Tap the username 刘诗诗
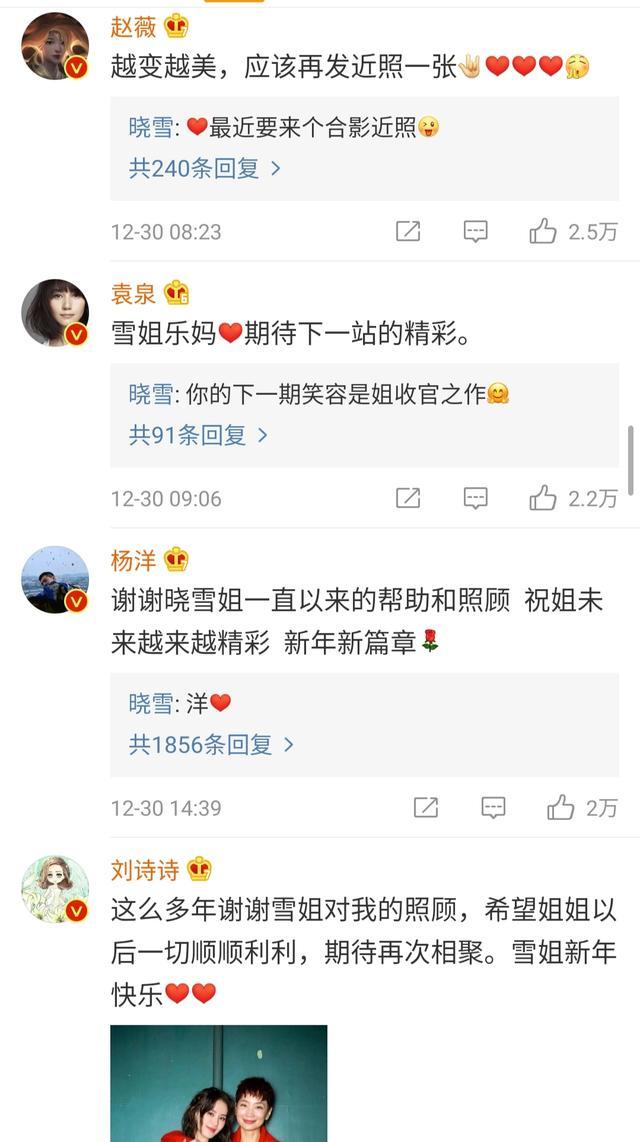 145,870
